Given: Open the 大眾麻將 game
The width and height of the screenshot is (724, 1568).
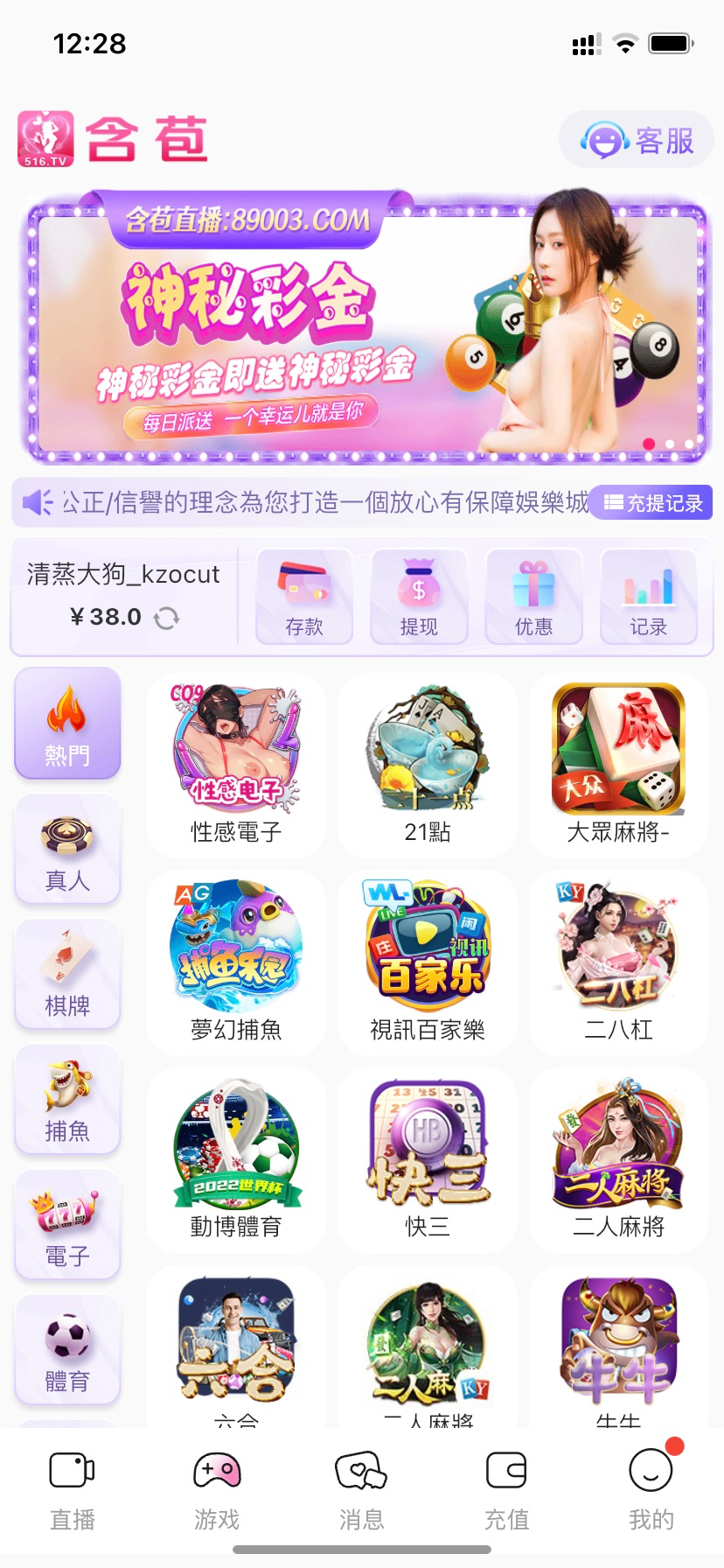Looking at the screenshot, I should tap(618, 766).
